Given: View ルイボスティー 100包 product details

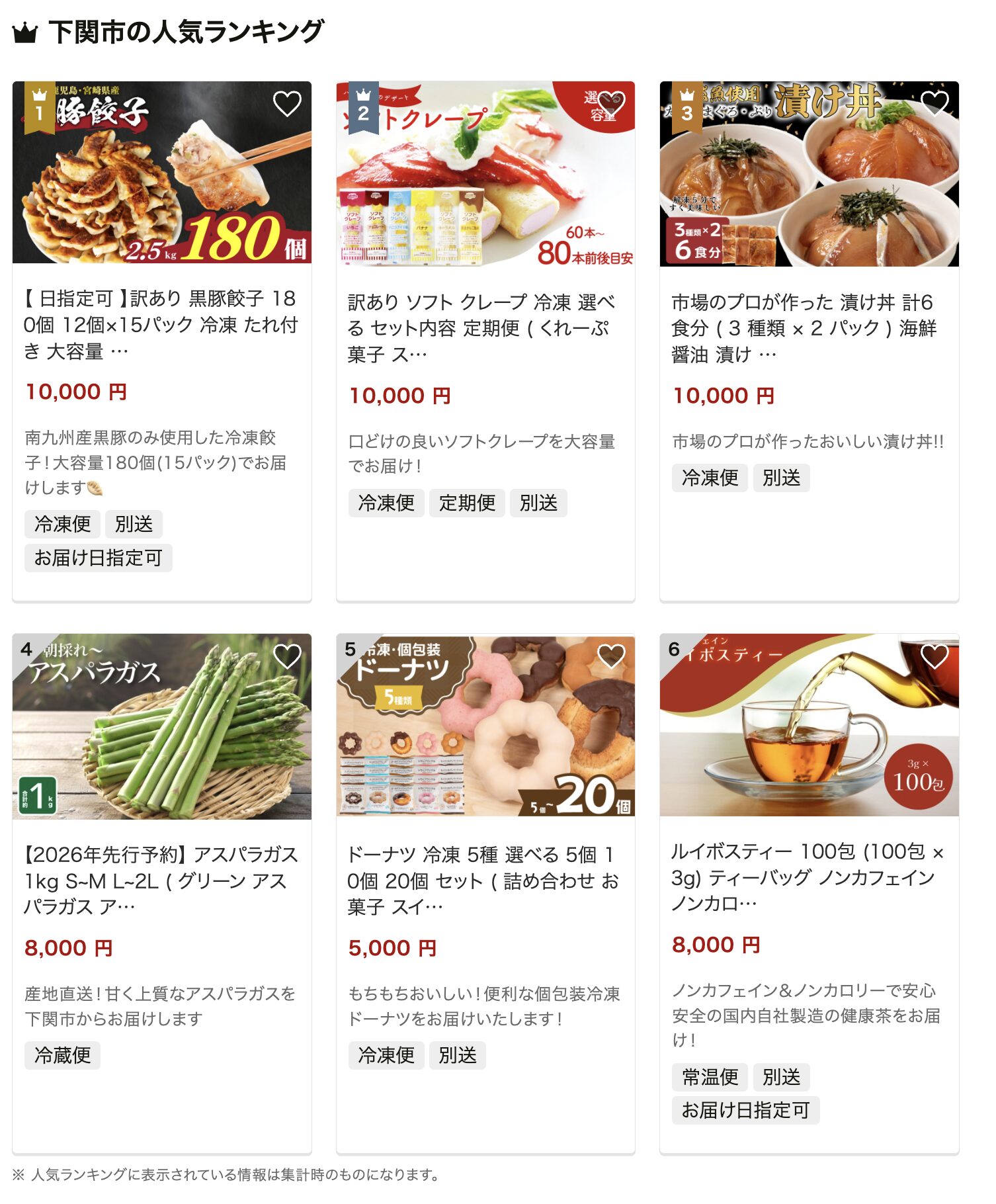Looking at the screenshot, I should [809, 877].
